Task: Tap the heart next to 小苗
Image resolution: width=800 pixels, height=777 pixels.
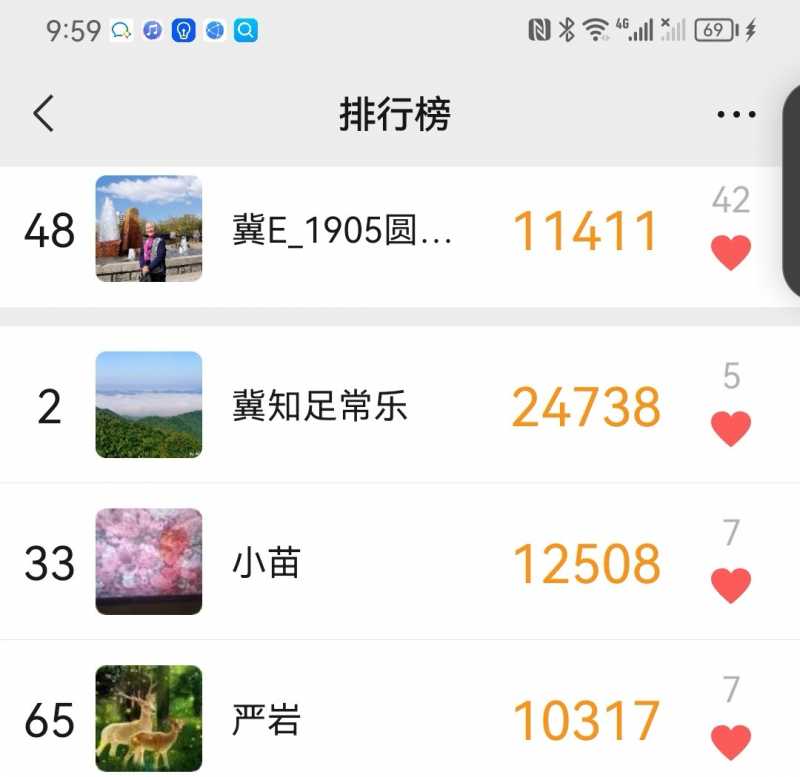Action: [731, 585]
